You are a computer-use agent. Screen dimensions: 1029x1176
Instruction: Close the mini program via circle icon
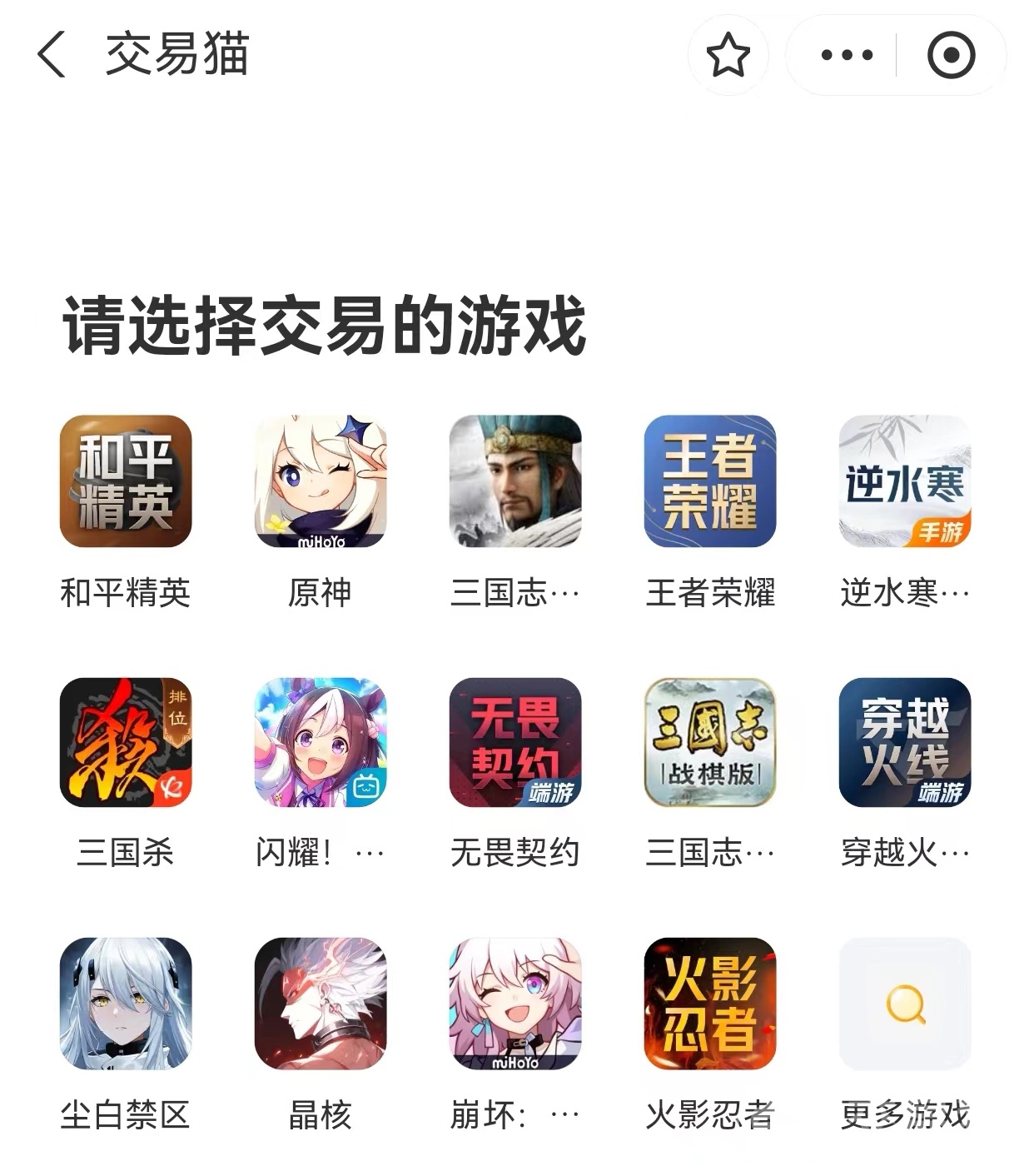point(950,55)
